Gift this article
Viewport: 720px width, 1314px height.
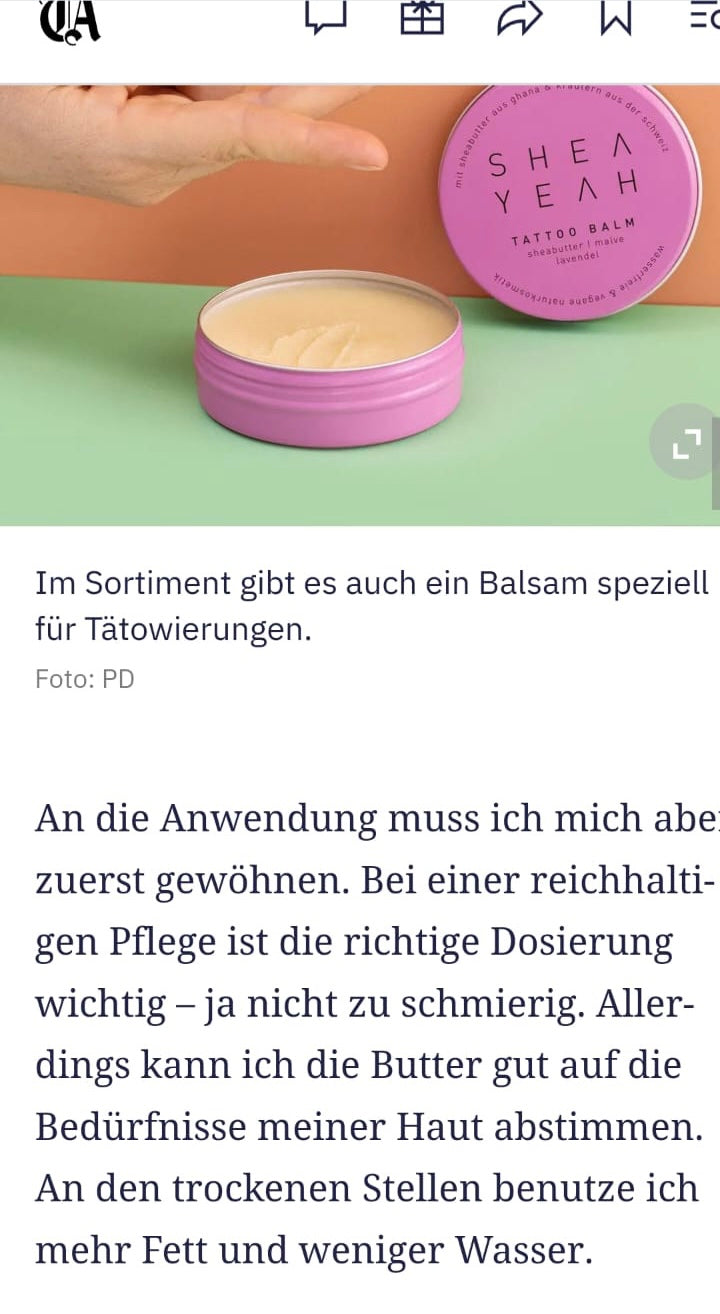click(x=422, y=18)
